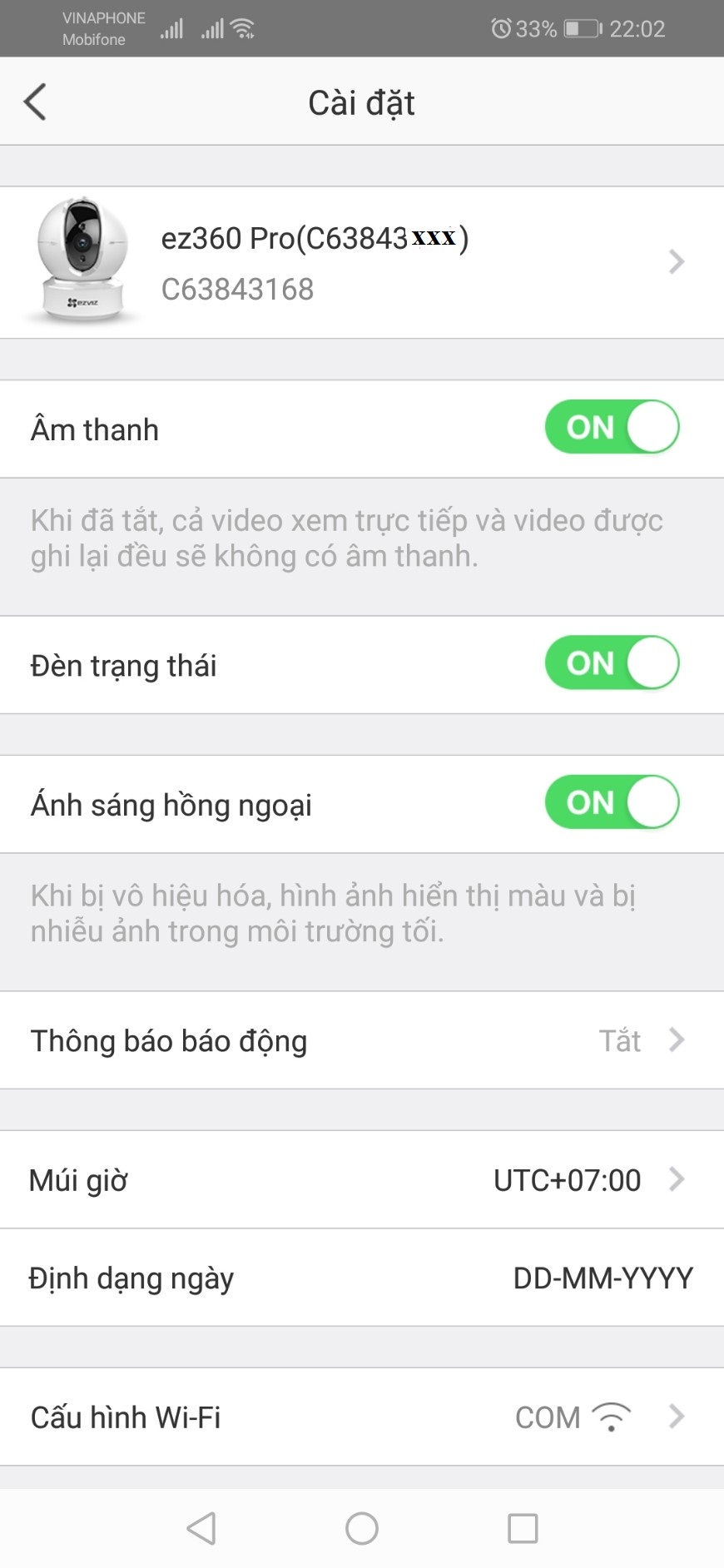Select the Định dạng ngày row

[x=362, y=1278]
